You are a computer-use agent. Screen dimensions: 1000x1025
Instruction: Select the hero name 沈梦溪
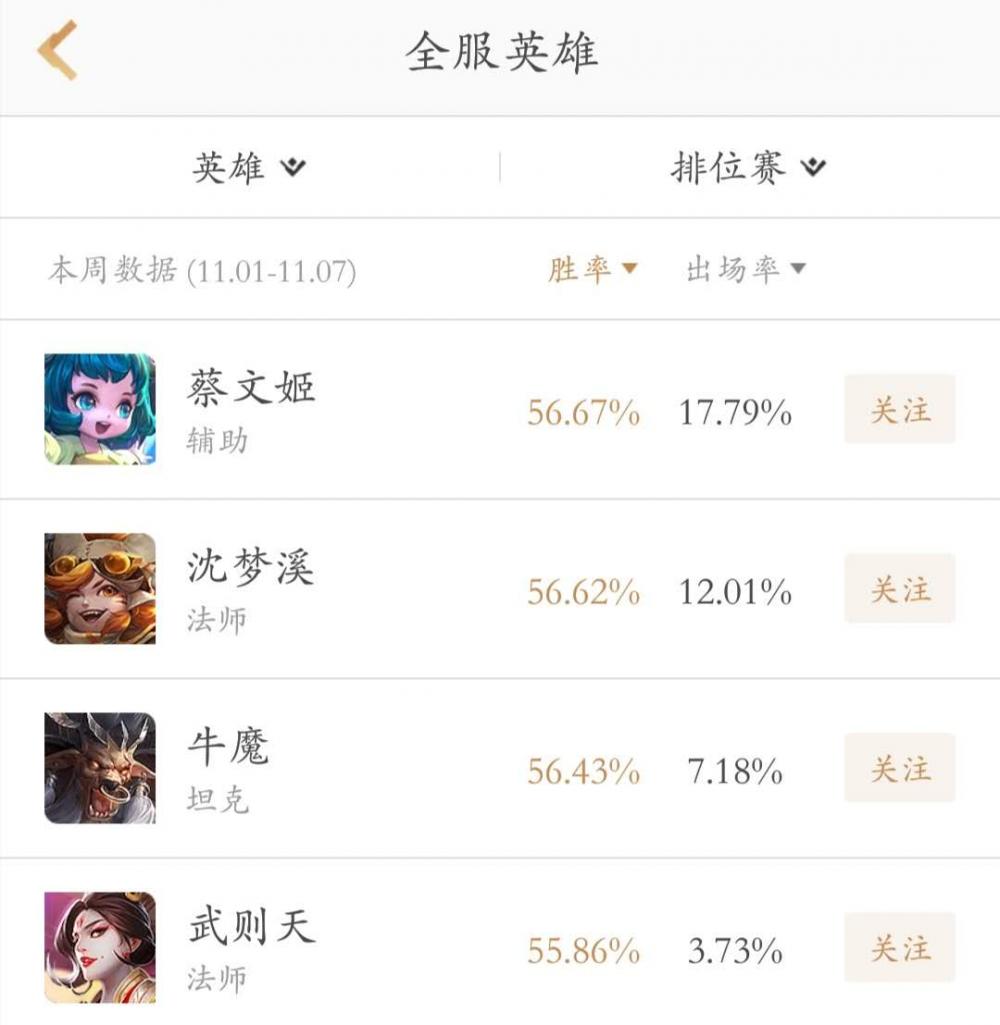250,568
